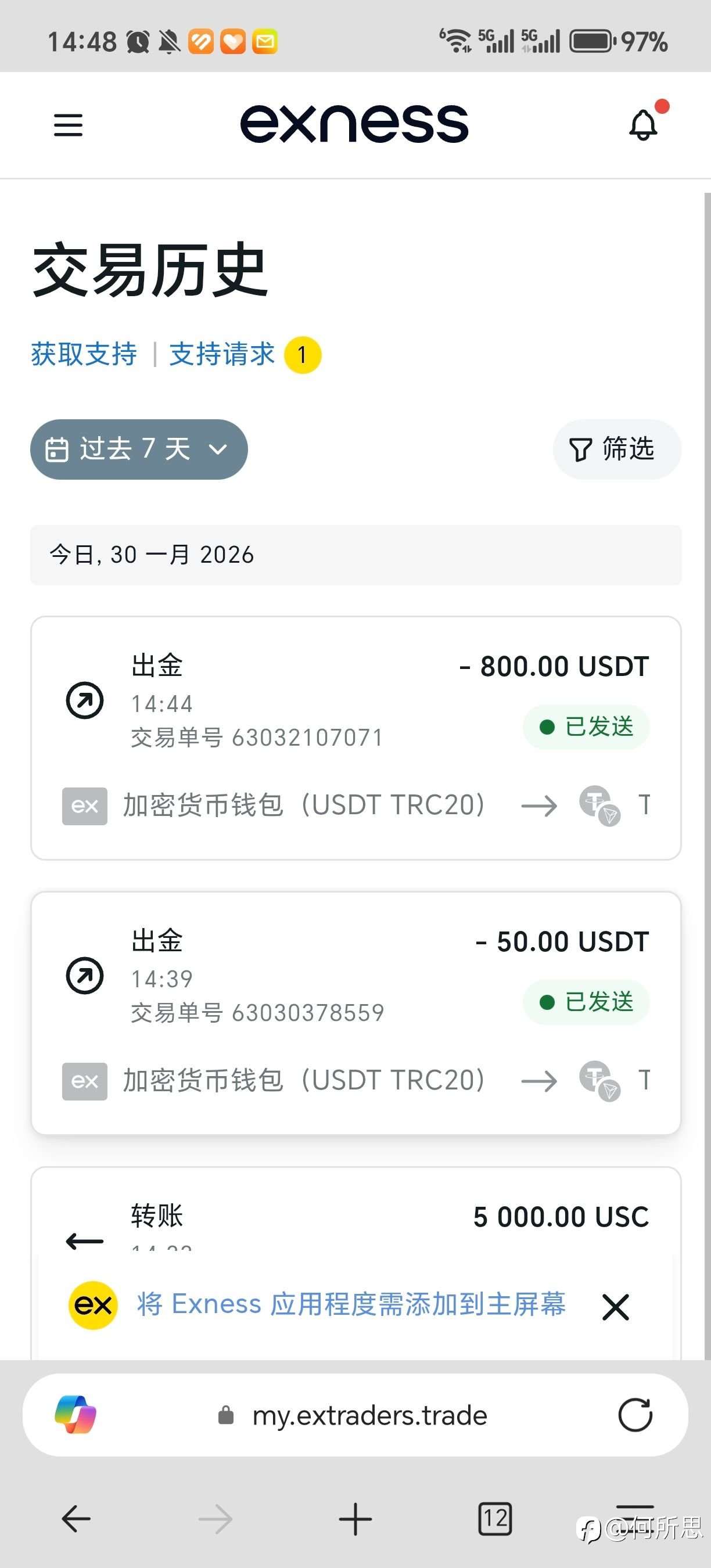Click the calendar icon inside the date filter
The height and width of the screenshot is (1568, 711).
pyautogui.click(x=58, y=448)
